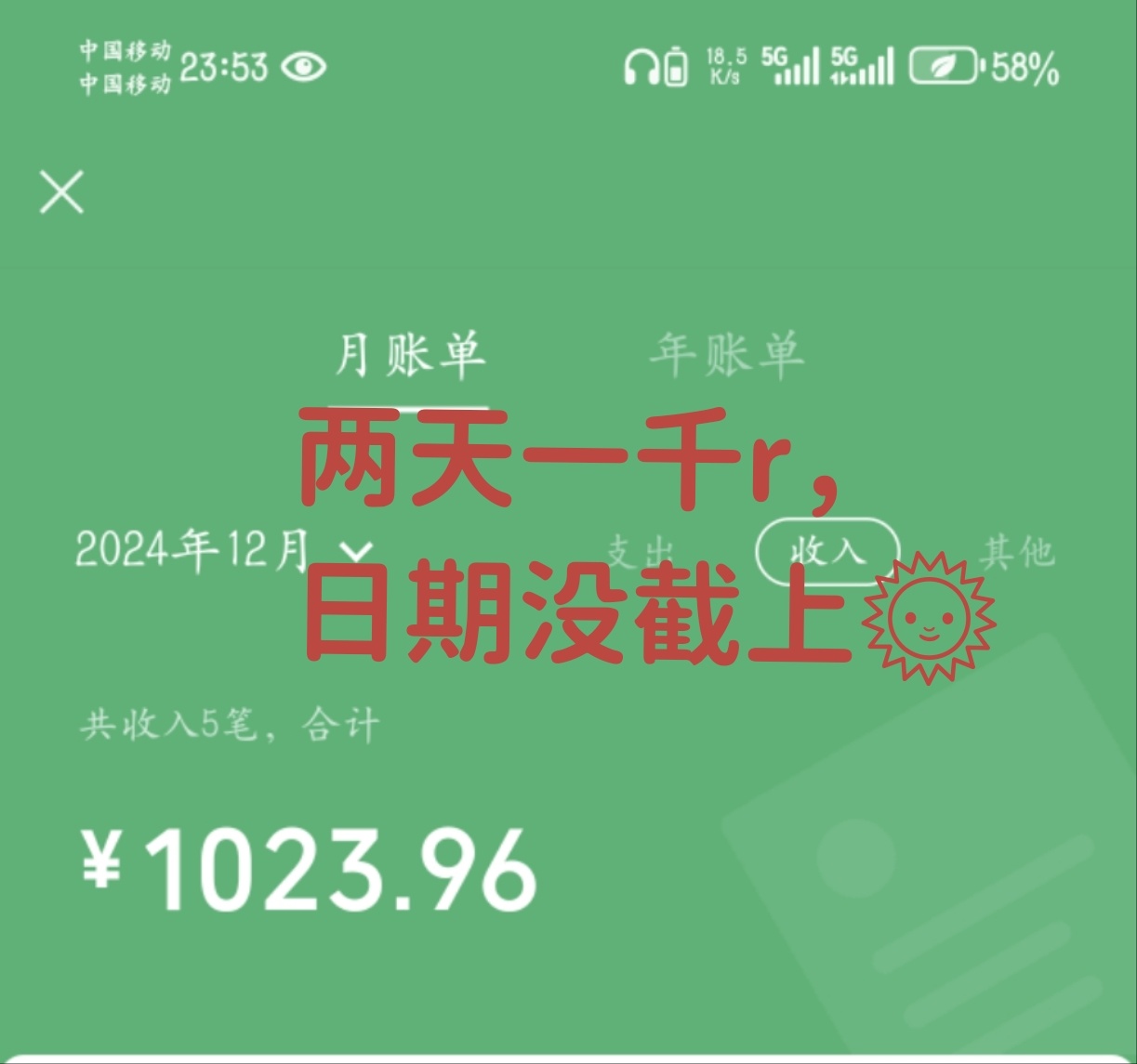Switch to the 年账单 tab

726,355
